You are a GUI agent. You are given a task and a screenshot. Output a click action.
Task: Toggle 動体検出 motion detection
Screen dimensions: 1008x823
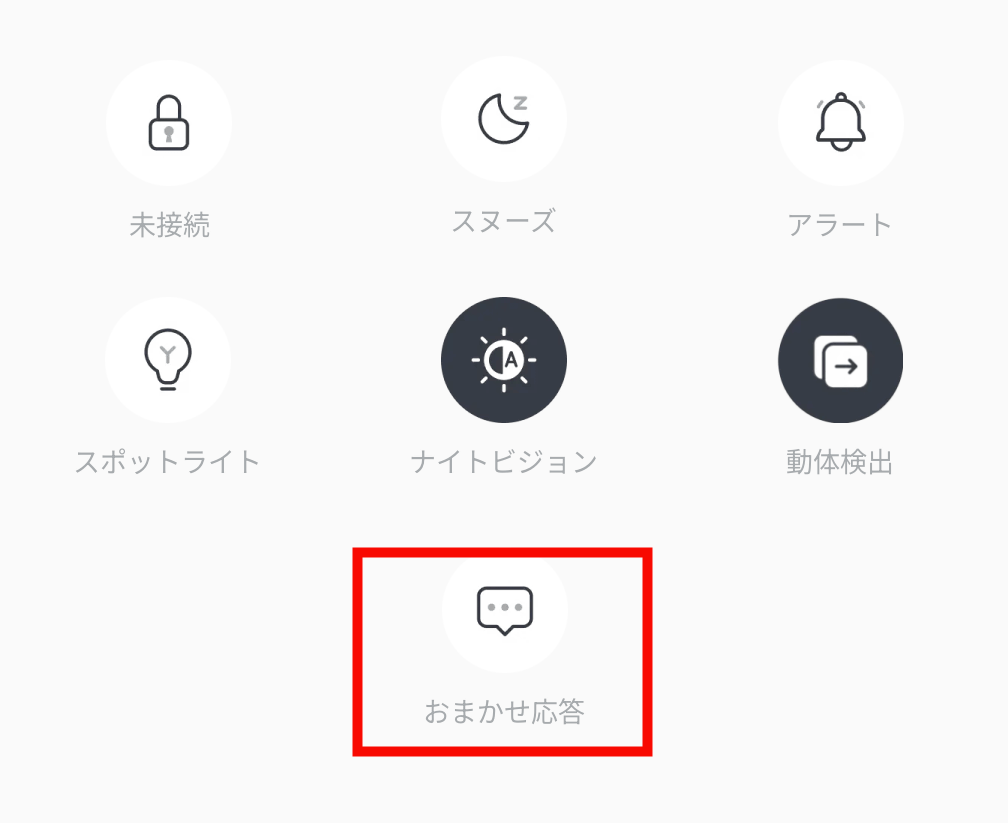coord(840,360)
